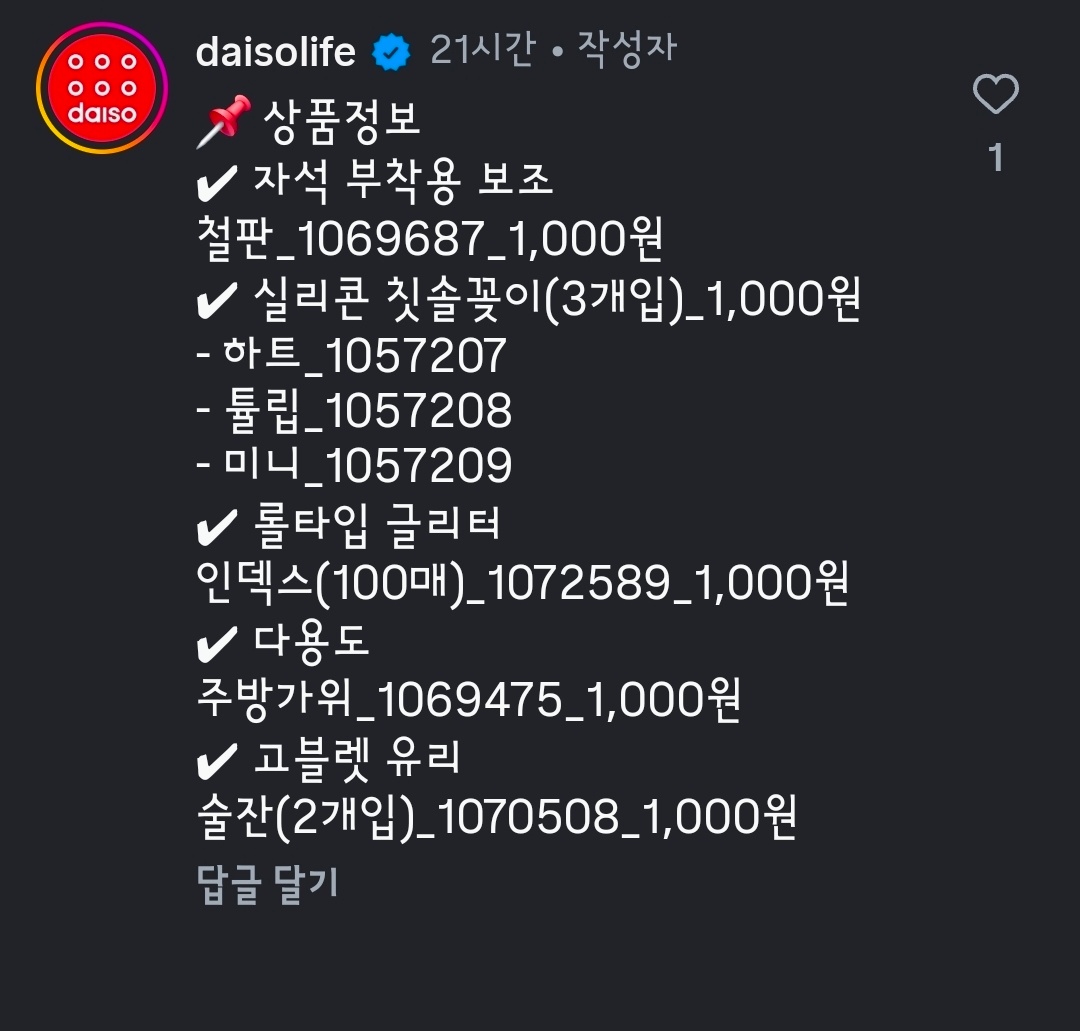Open the daisolife profile picture
This screenshot has width=1080, height=1031.
(x=102, y=88)
